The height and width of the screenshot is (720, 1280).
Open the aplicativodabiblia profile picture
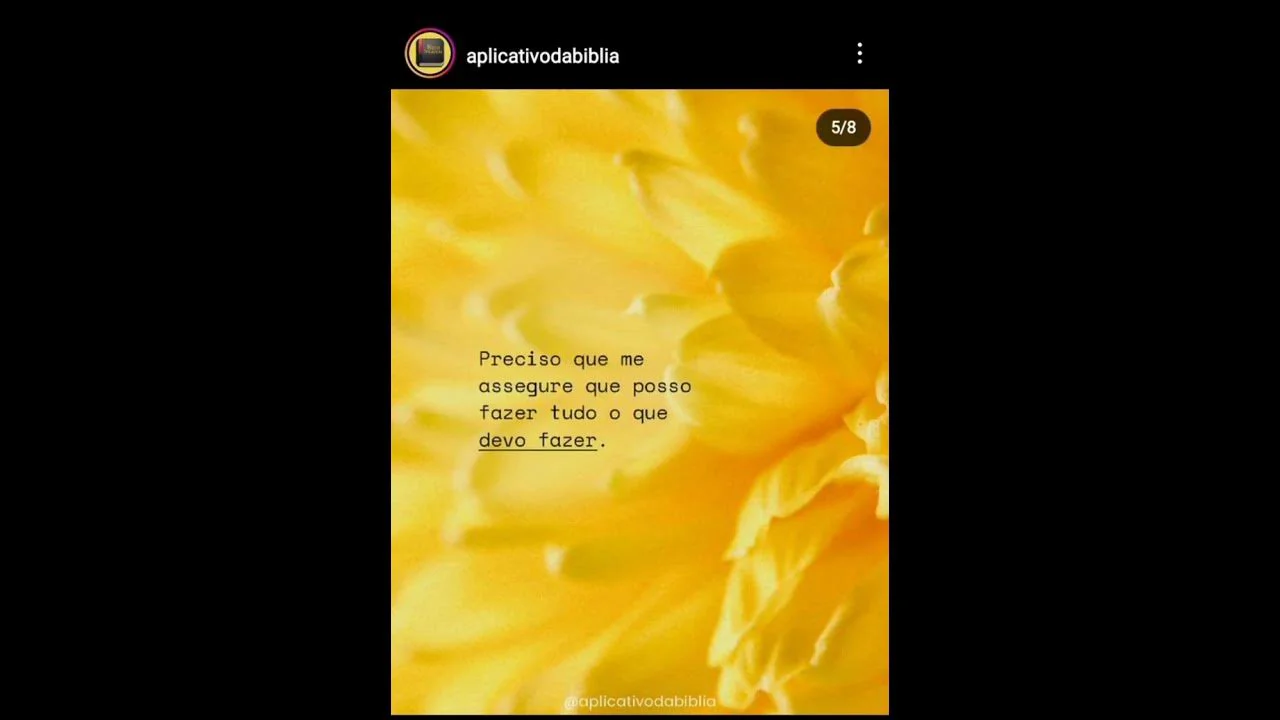pyautogui.click(x=430, y=54)
